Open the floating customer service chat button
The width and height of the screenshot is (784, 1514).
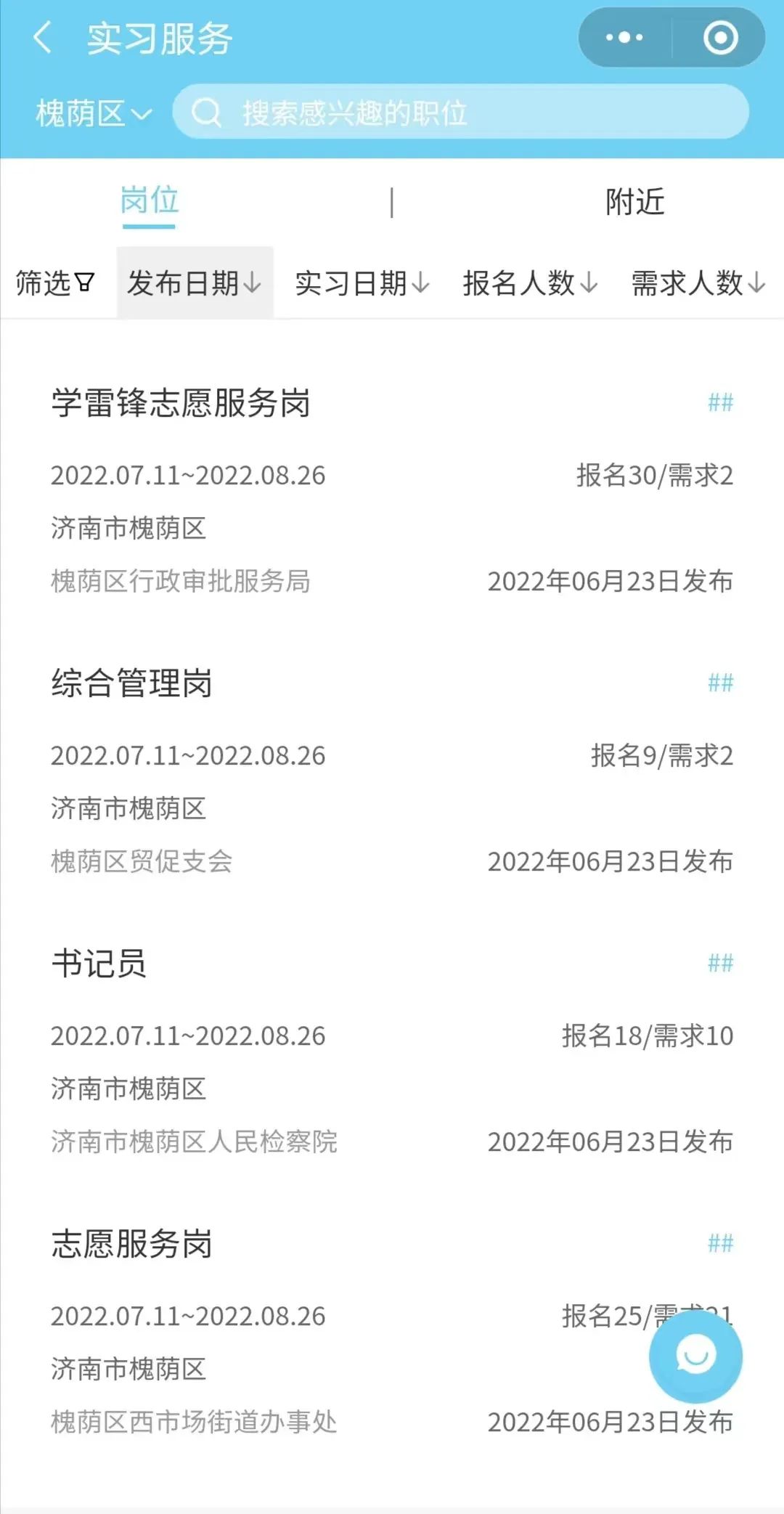pyautogui.click(x=695, y=1356)
